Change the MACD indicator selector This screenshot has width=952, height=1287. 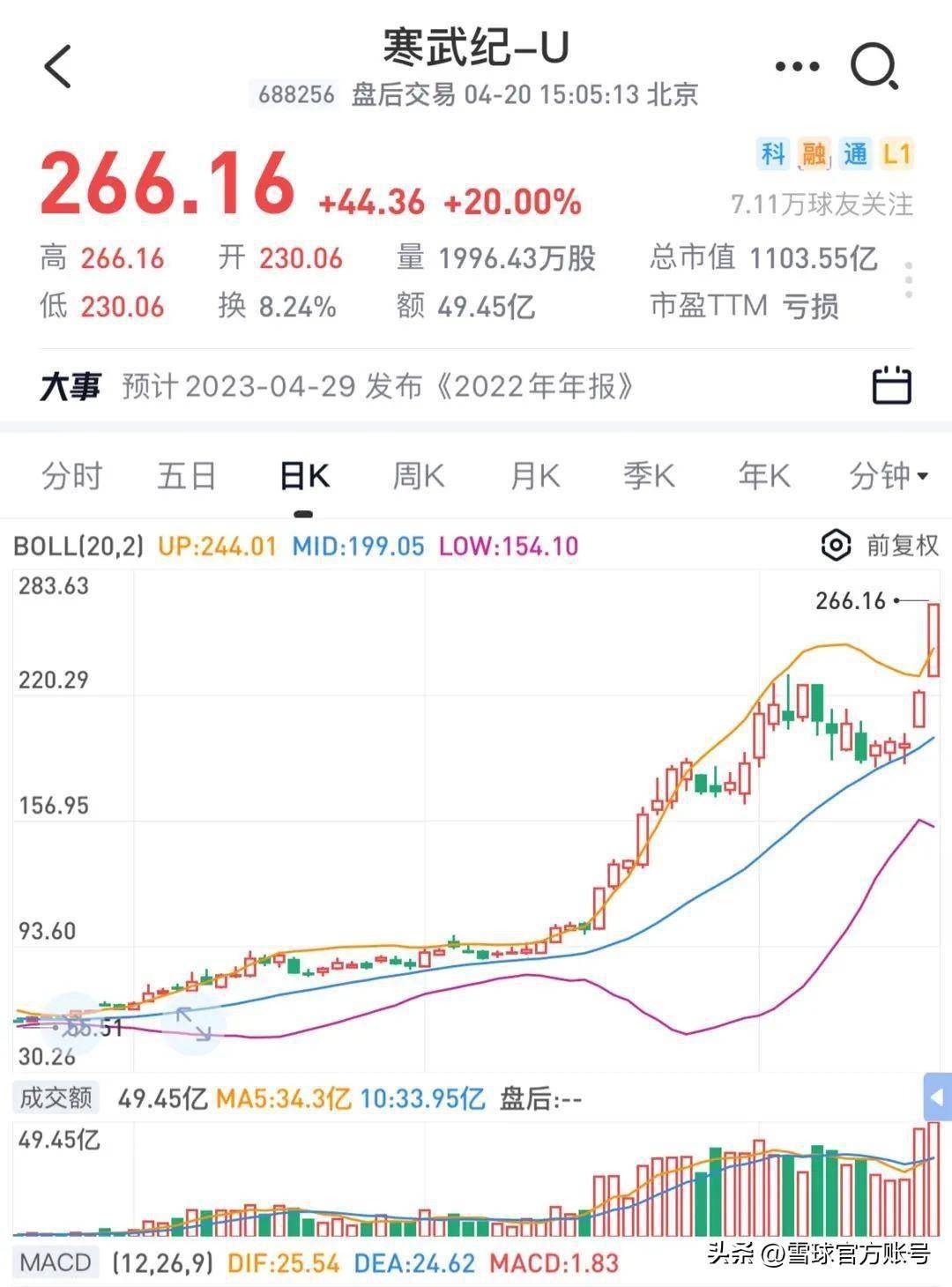[56, 1263]
